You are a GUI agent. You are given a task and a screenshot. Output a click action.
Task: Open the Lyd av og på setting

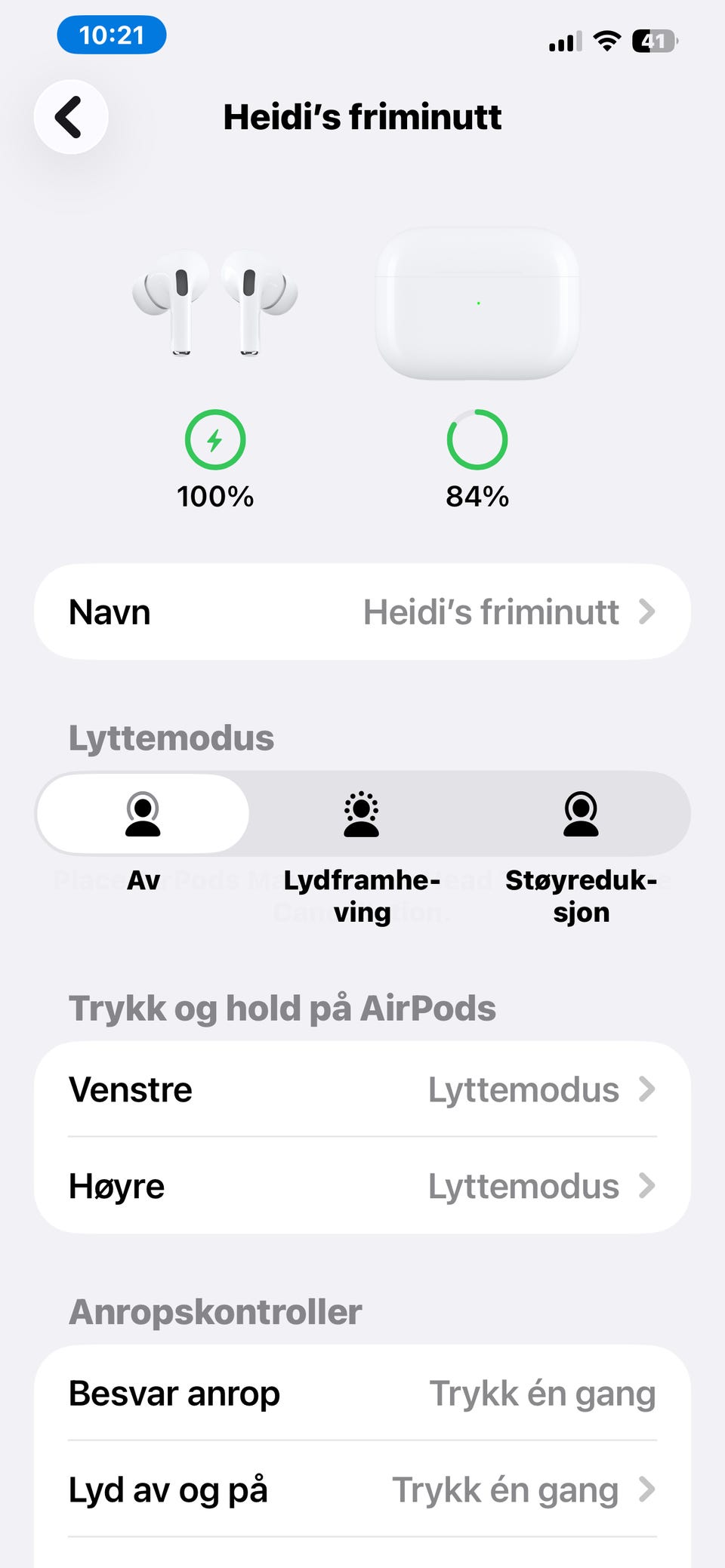tap(362, 1490)
